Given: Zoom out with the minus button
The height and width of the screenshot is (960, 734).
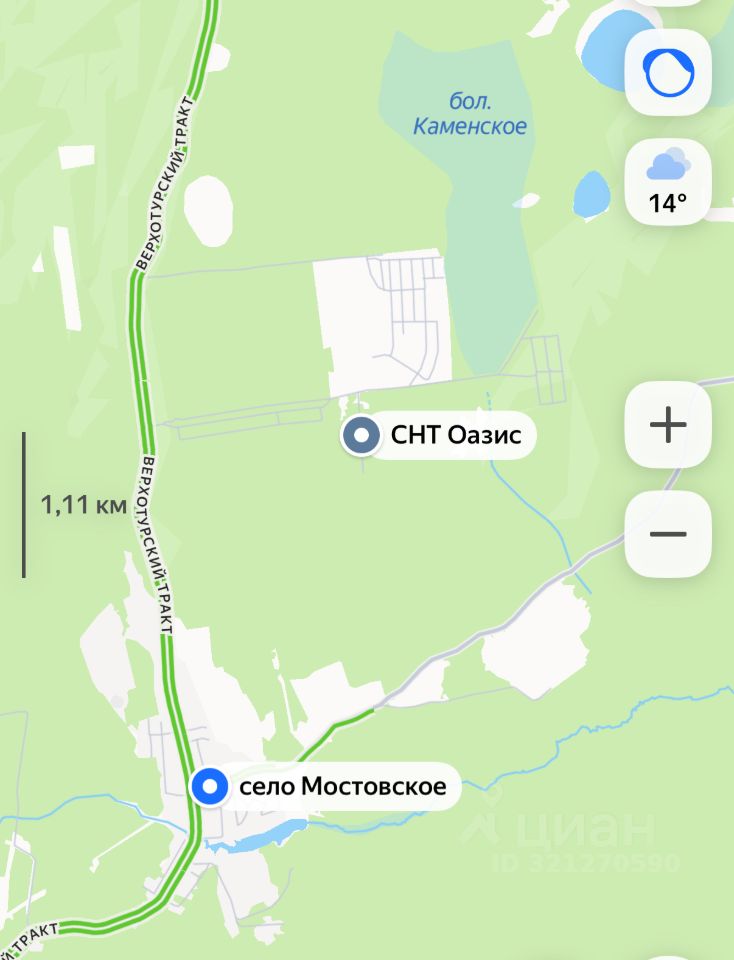Looking at the screenshot, I should 668,534.
